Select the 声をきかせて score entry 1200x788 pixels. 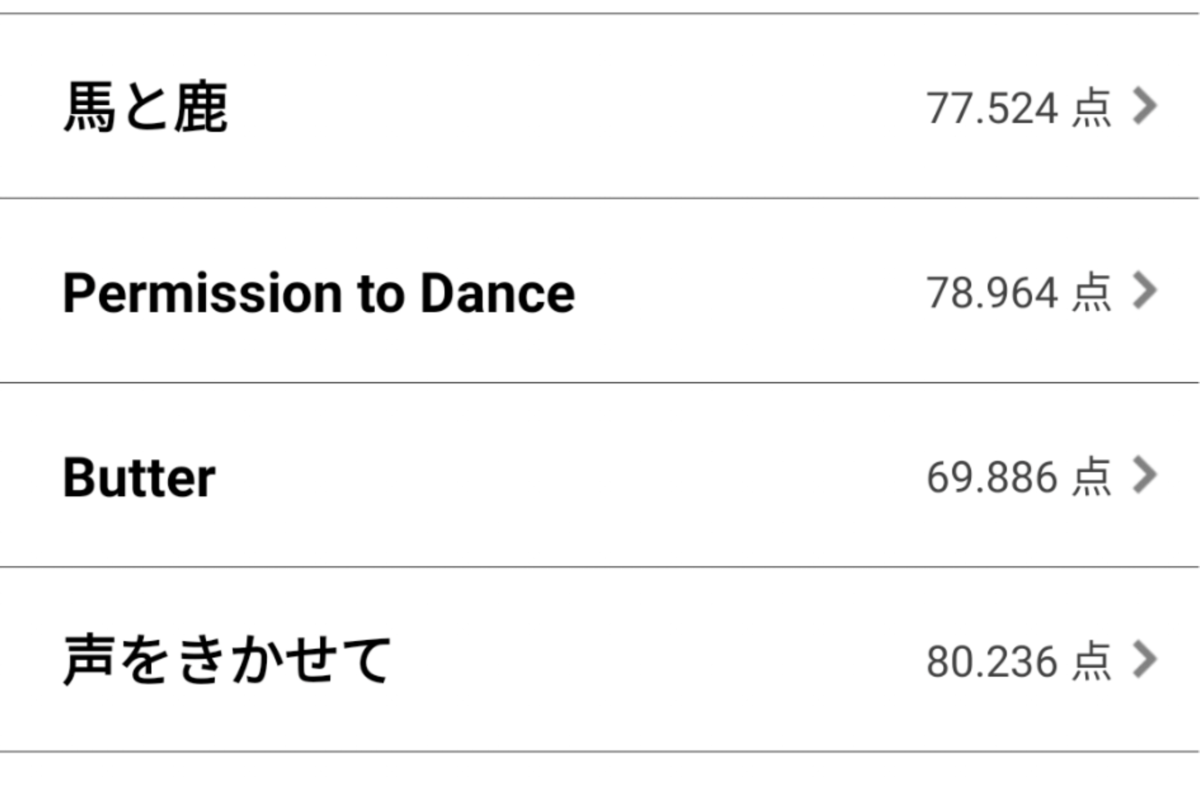coord(600,660)
